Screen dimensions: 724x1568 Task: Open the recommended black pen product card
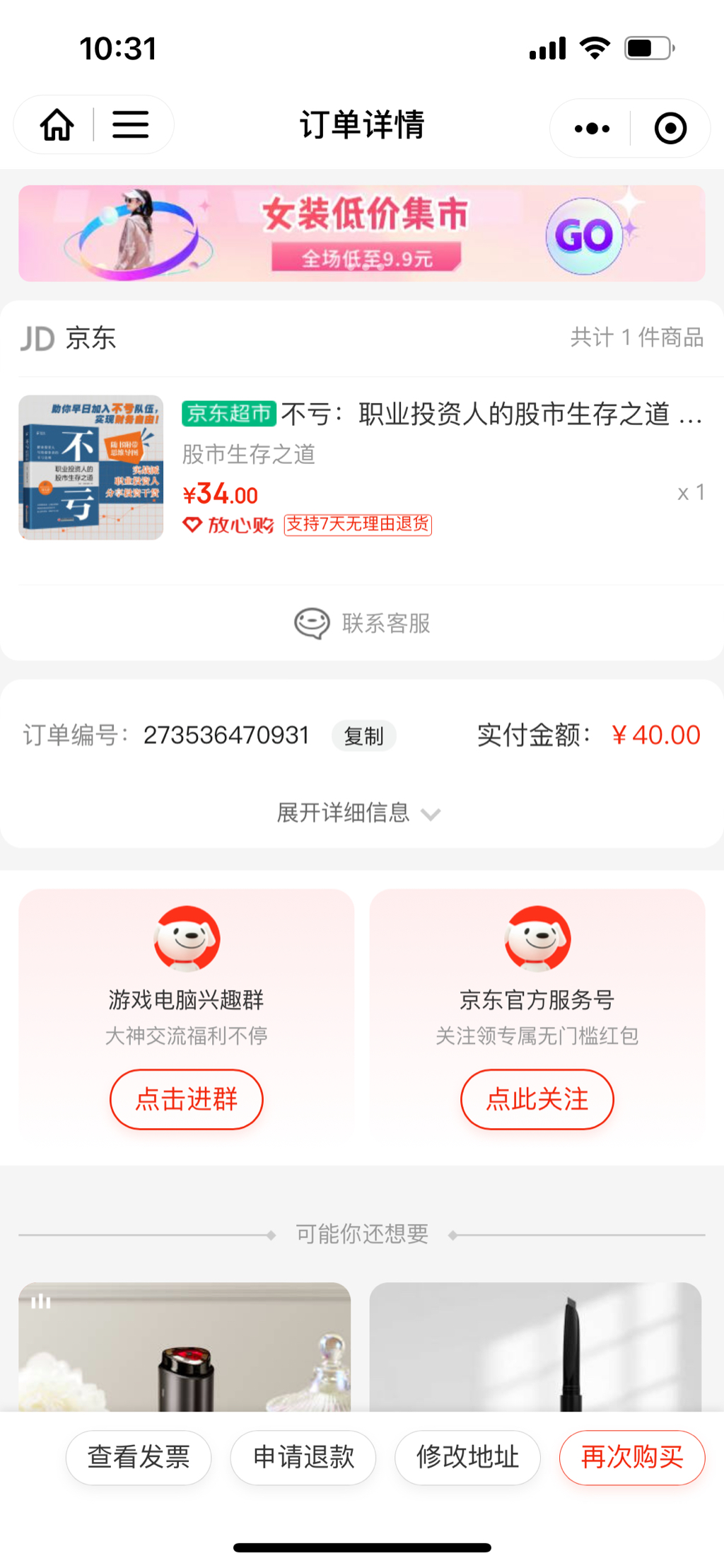(535, 1347)
